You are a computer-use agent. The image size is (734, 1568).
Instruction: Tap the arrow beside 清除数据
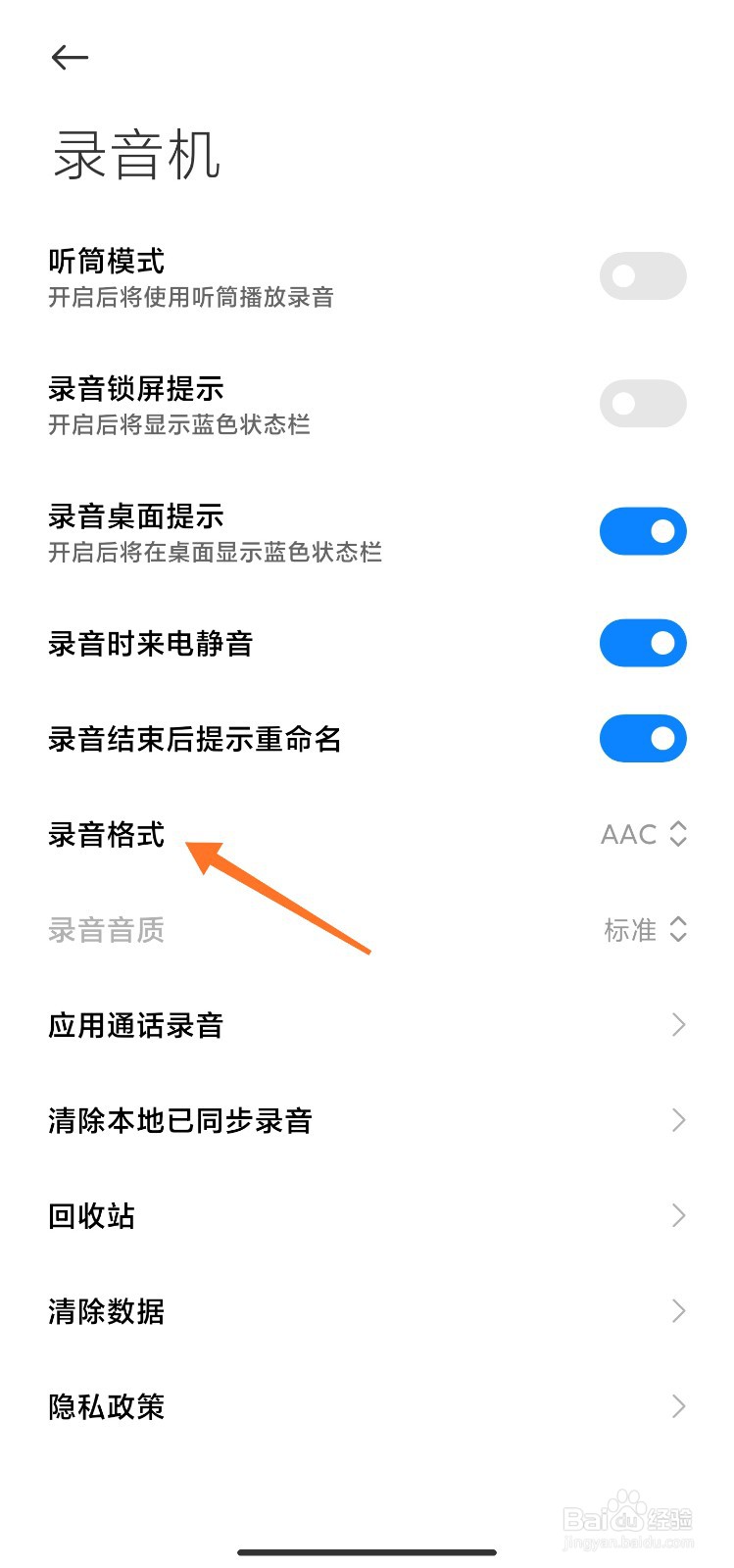tap(678, 1310)
